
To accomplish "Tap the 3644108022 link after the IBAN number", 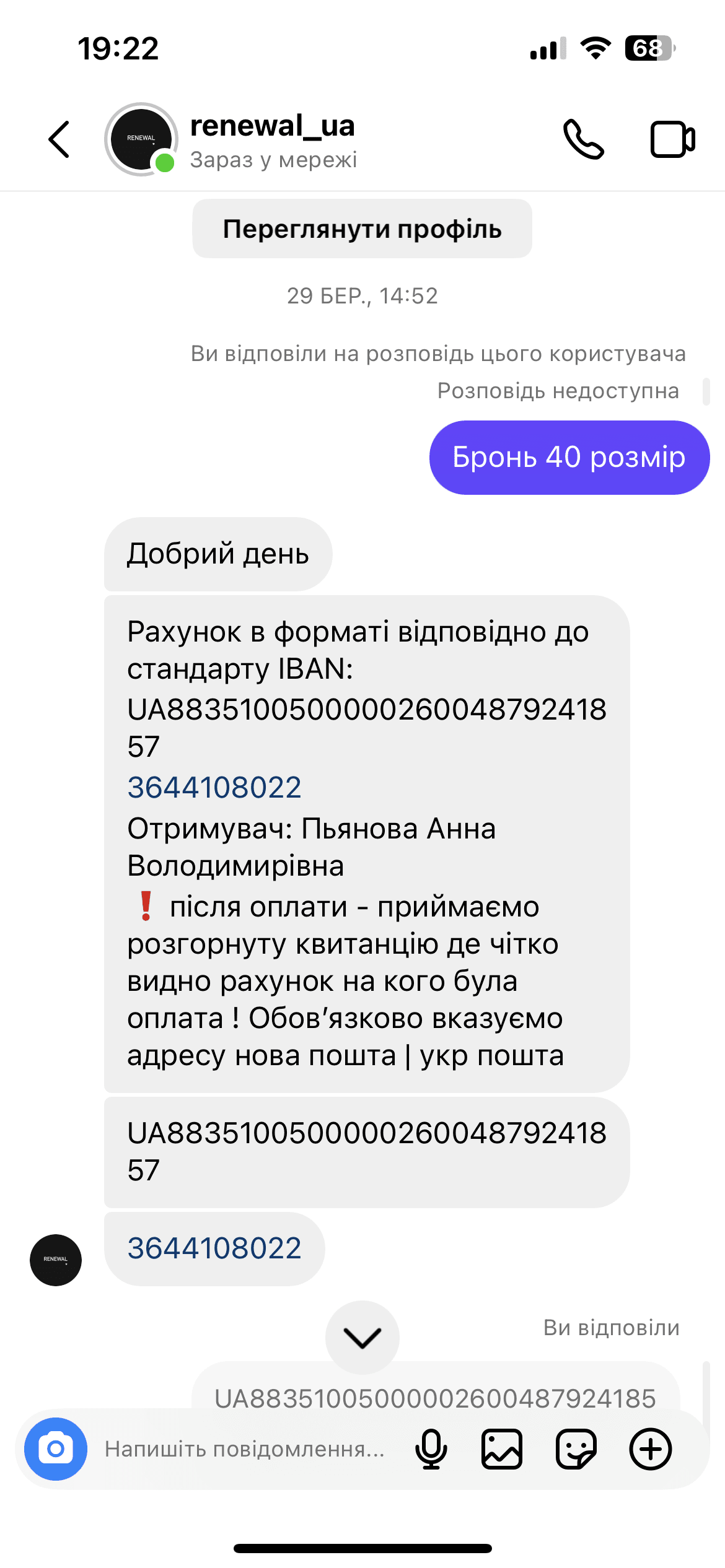I will [x=214, y=787].
